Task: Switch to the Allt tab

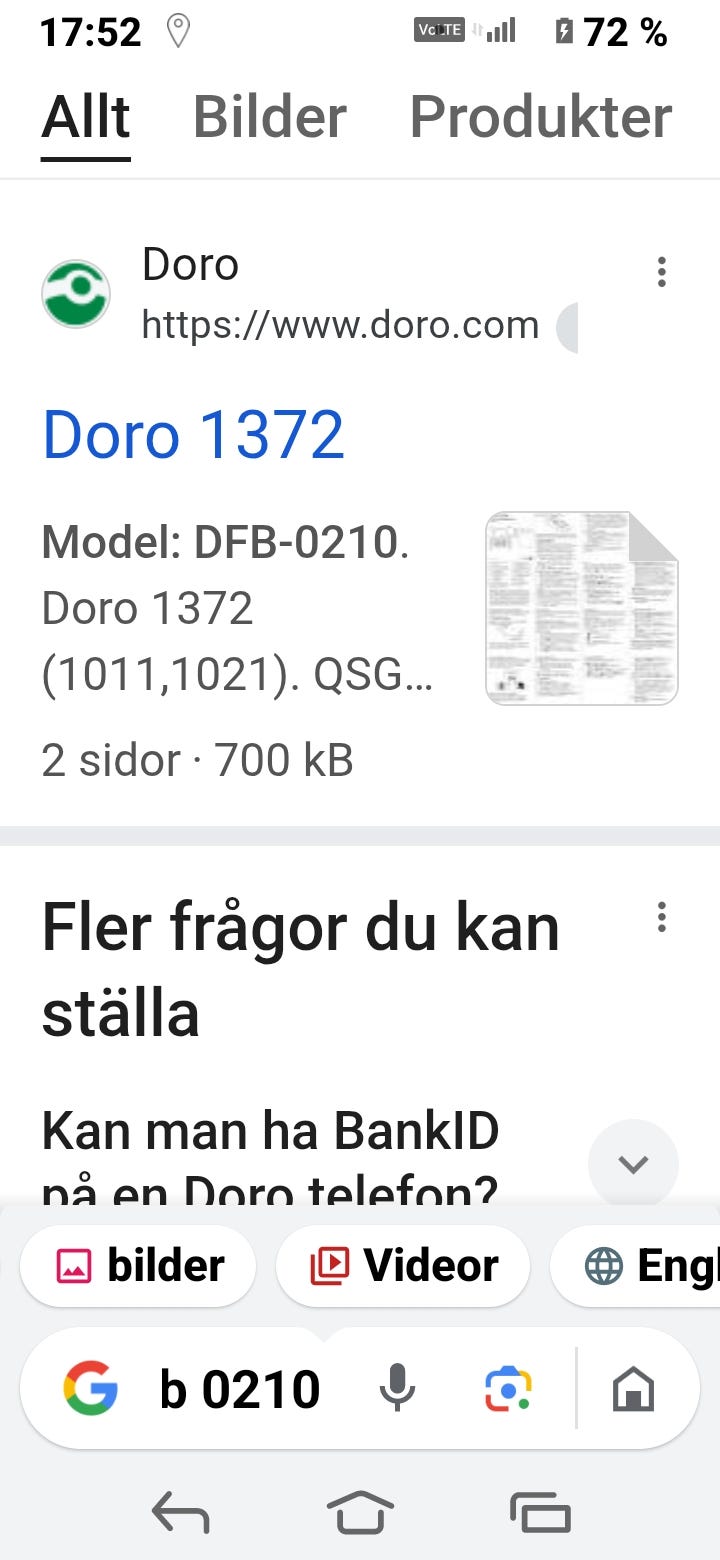Action: tap(86, 118)
